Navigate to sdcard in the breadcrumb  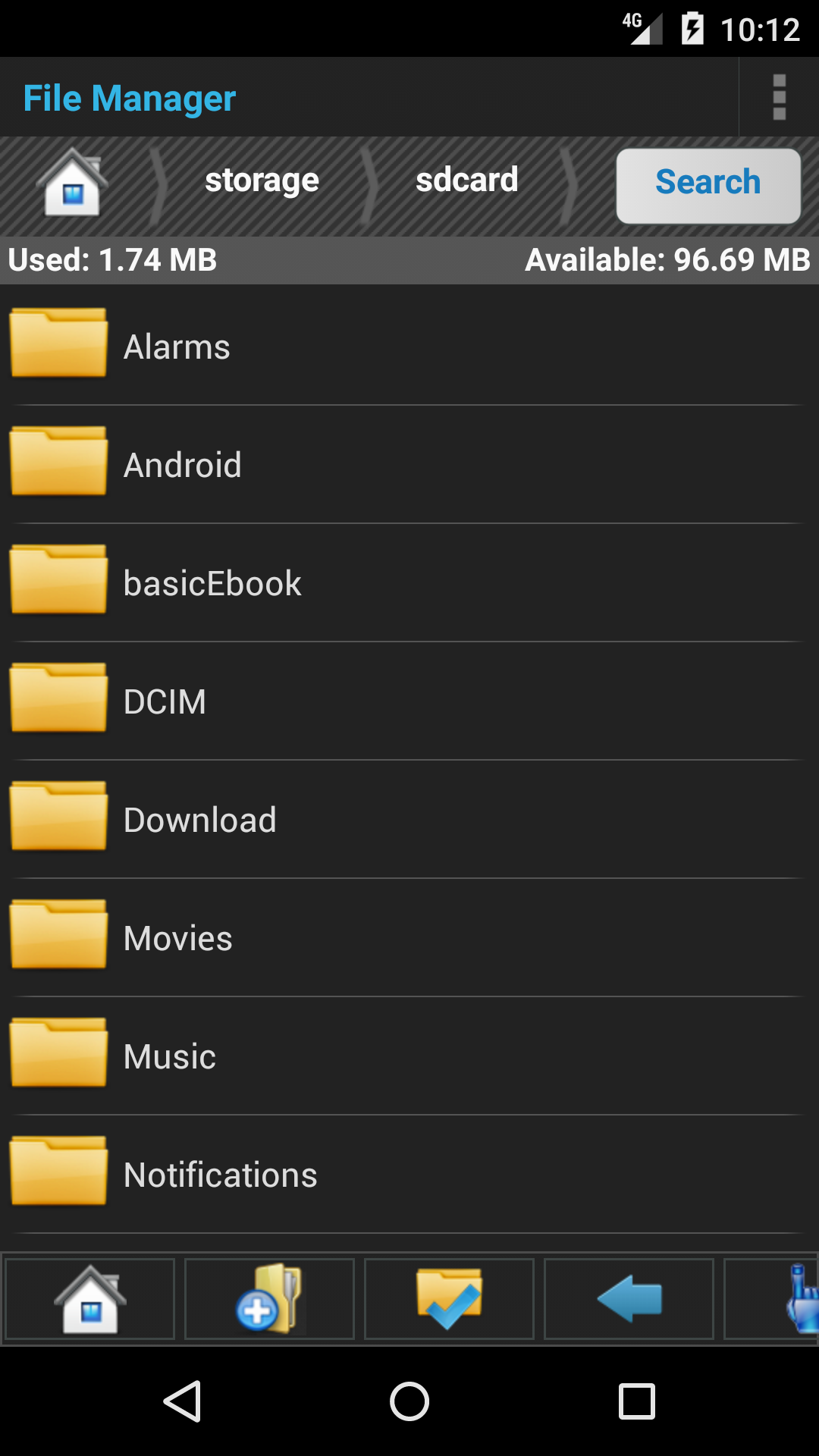tap(467, 180)
